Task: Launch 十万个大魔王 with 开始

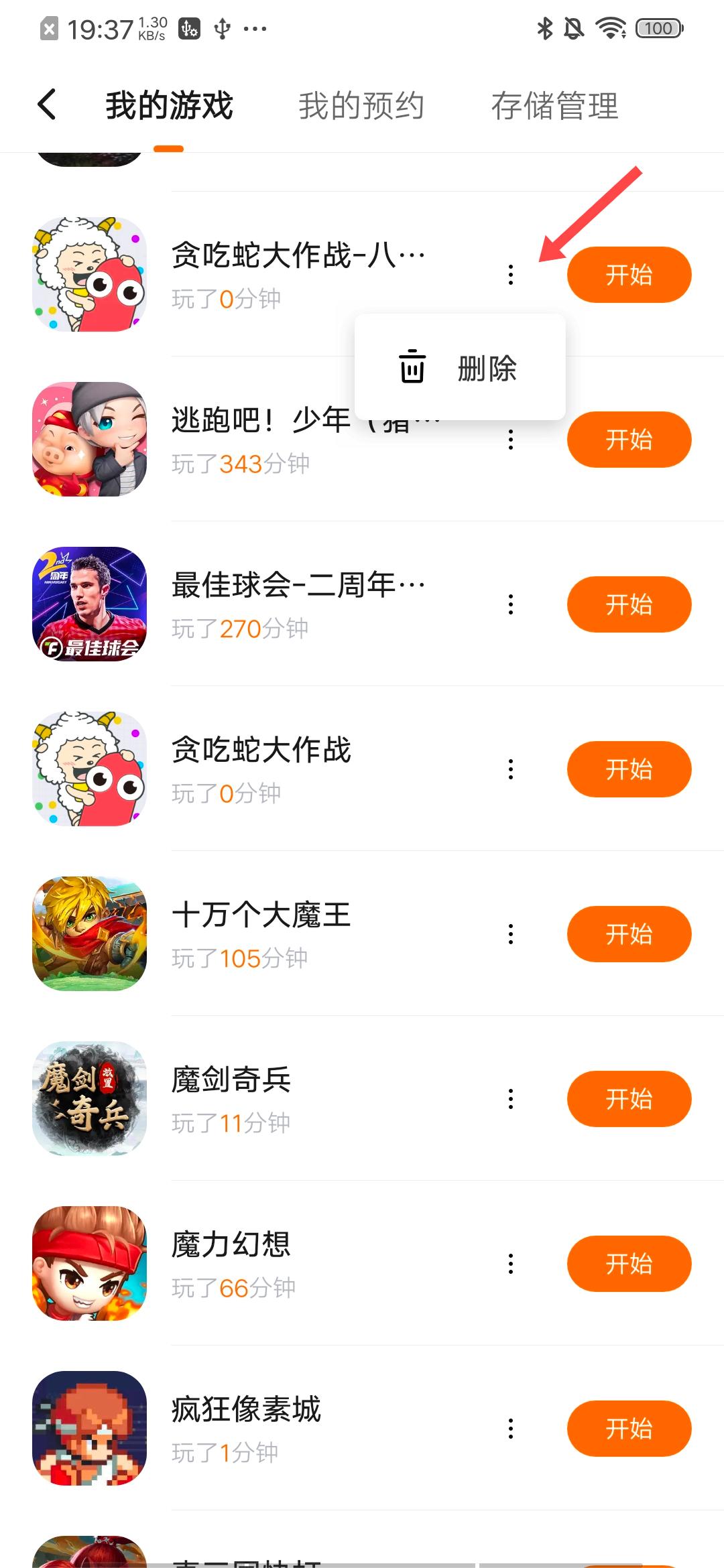Action: 628,934
